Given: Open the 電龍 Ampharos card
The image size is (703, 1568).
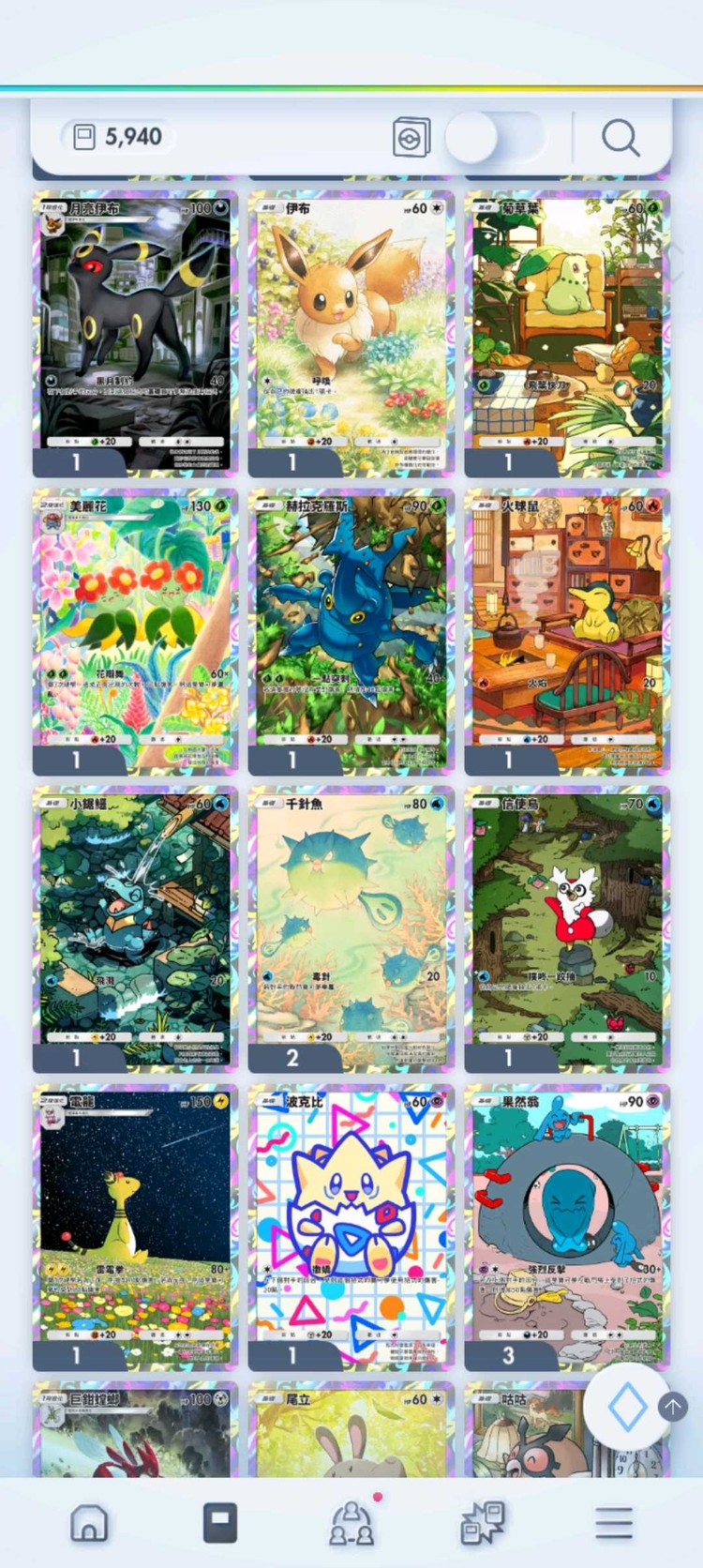Looking at the screenshot, I should (135, 1224).
